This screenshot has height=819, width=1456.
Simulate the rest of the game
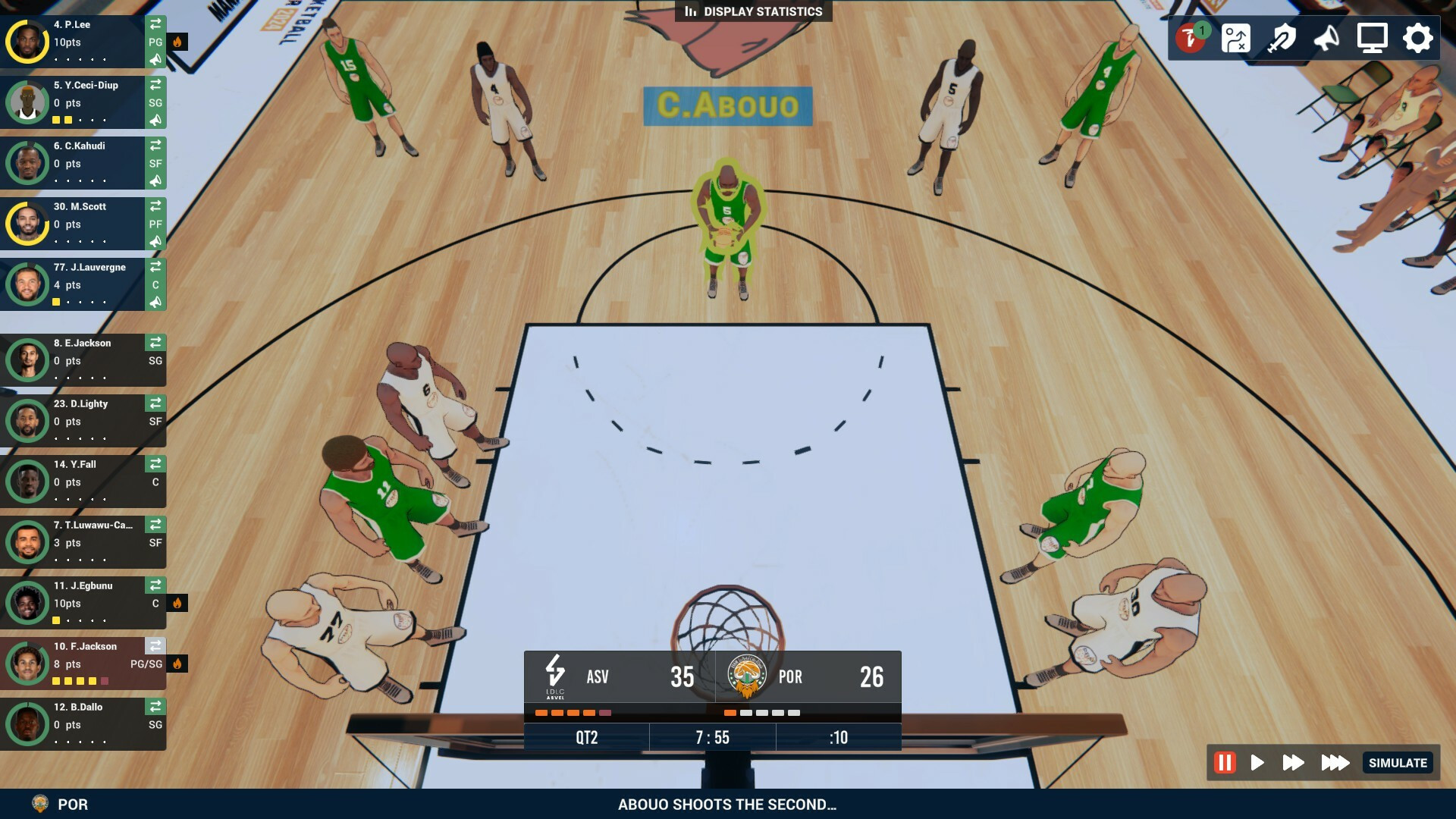point(1398,763)
